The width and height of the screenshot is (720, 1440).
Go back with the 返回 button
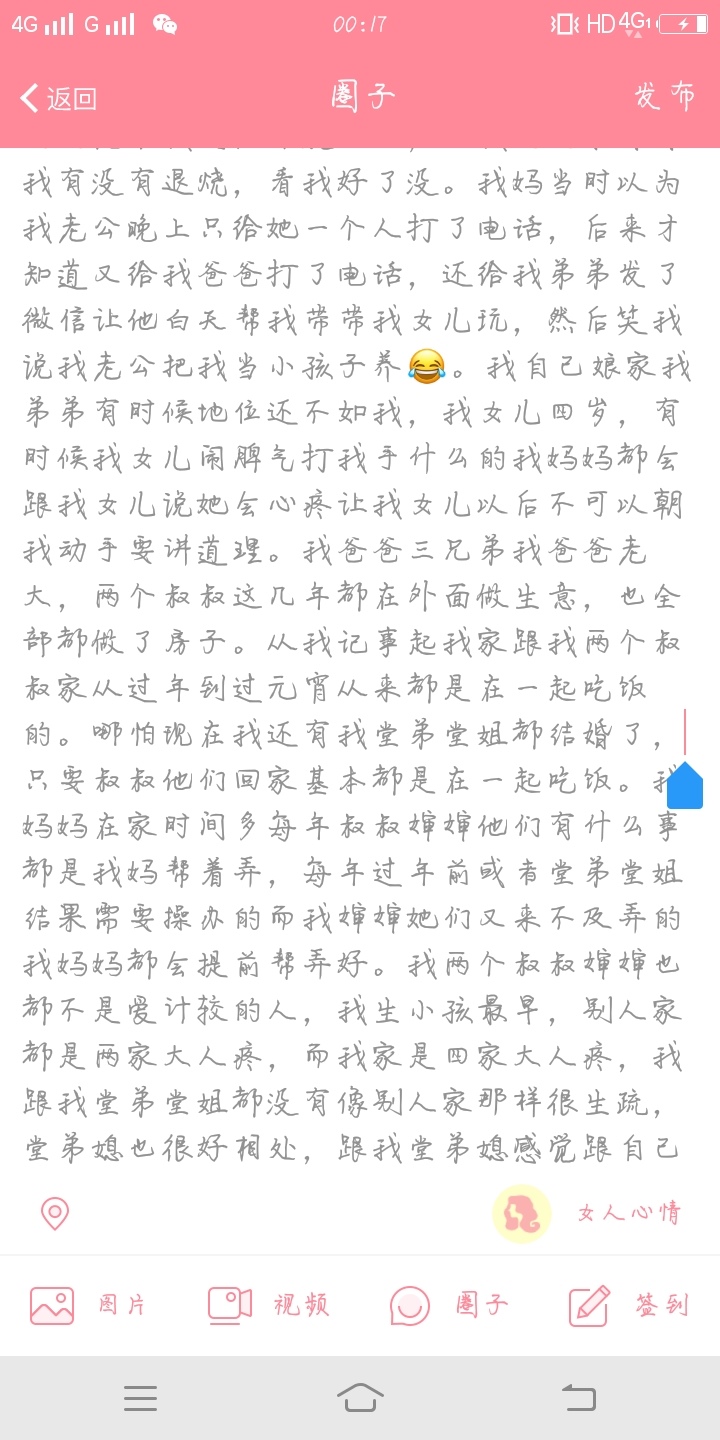(58, 98)
